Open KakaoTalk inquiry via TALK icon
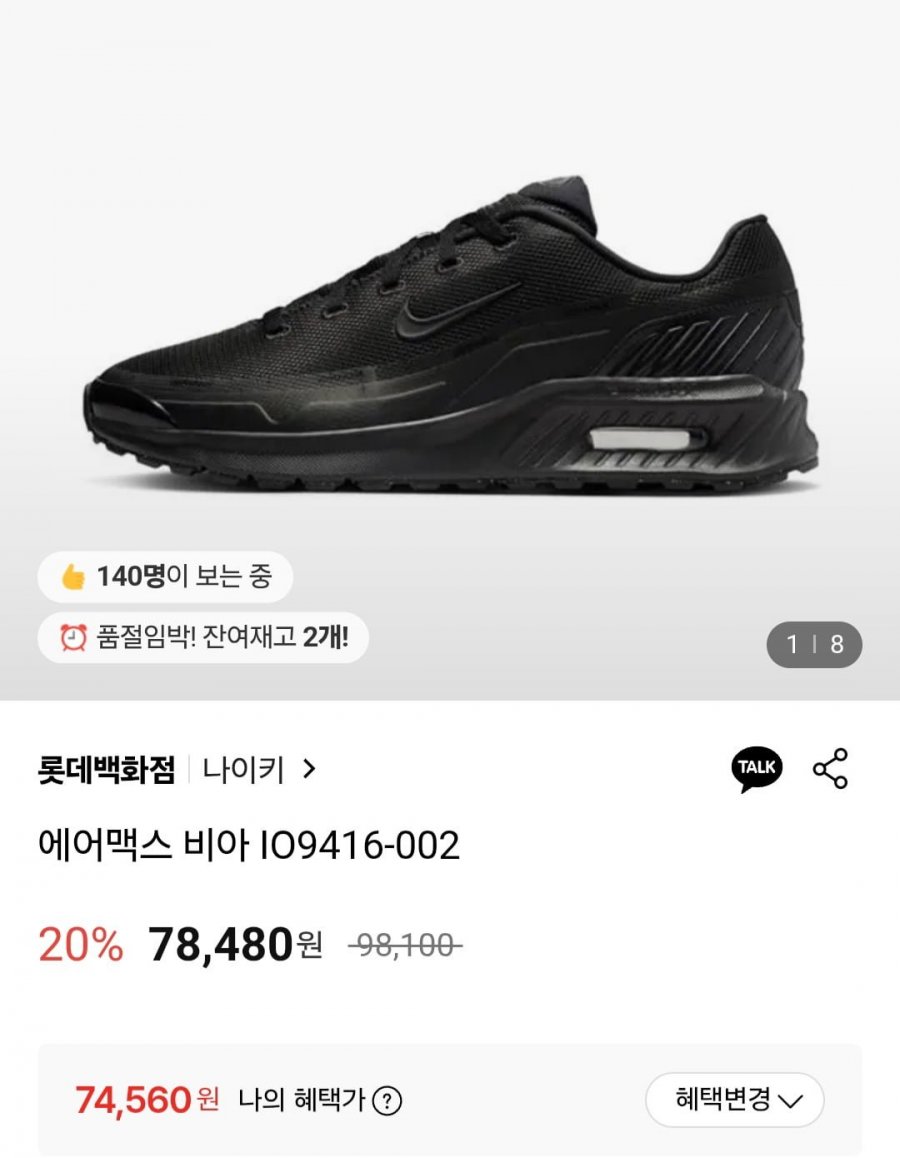This screenshot has width=900, height=1158. point(757,769)
